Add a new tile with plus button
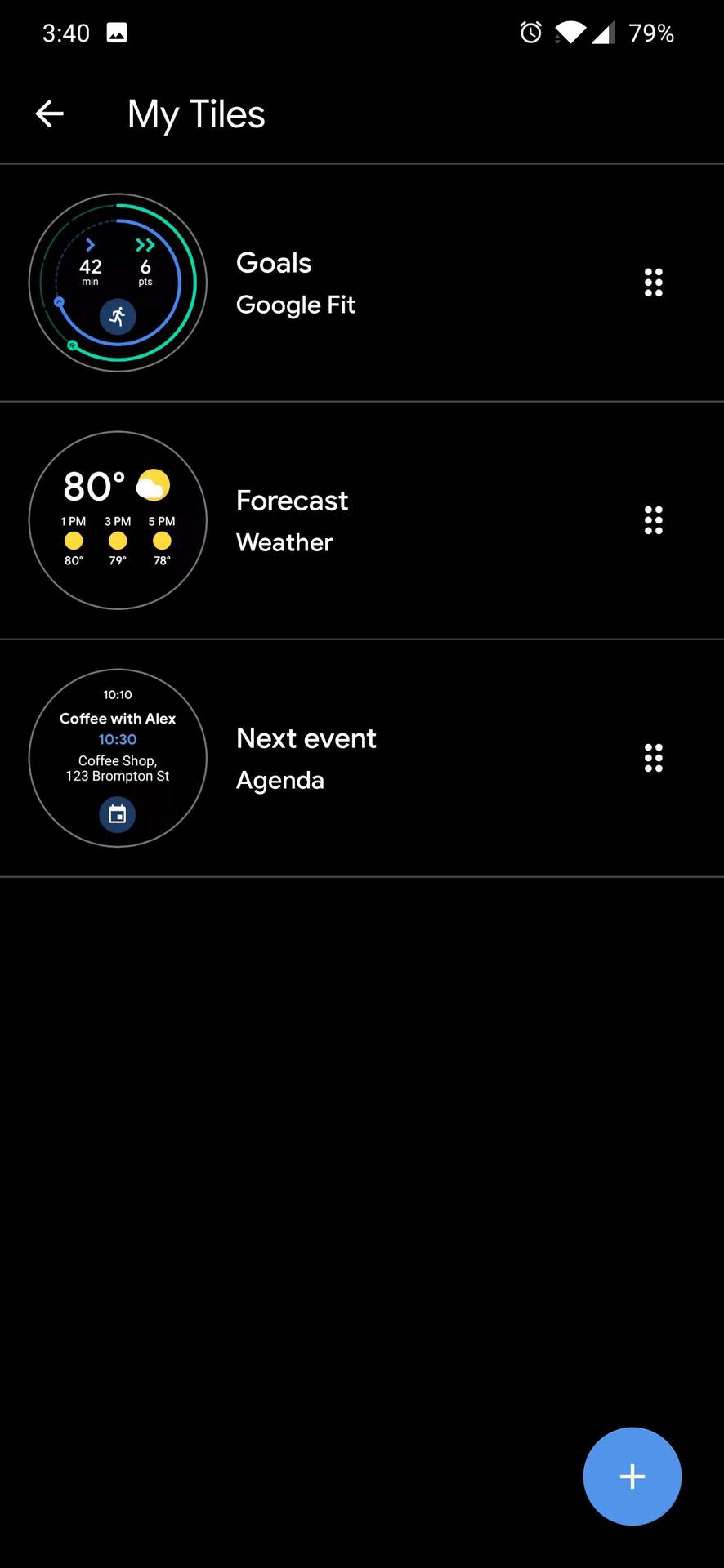 point(632,1476)
